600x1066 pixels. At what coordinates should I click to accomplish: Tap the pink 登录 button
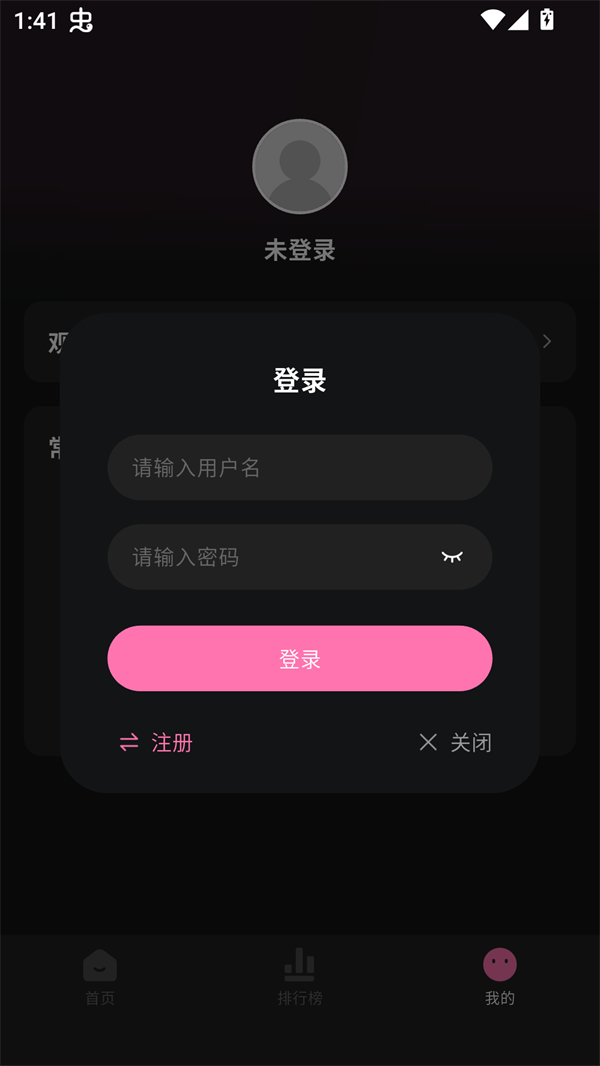point(299,659)
